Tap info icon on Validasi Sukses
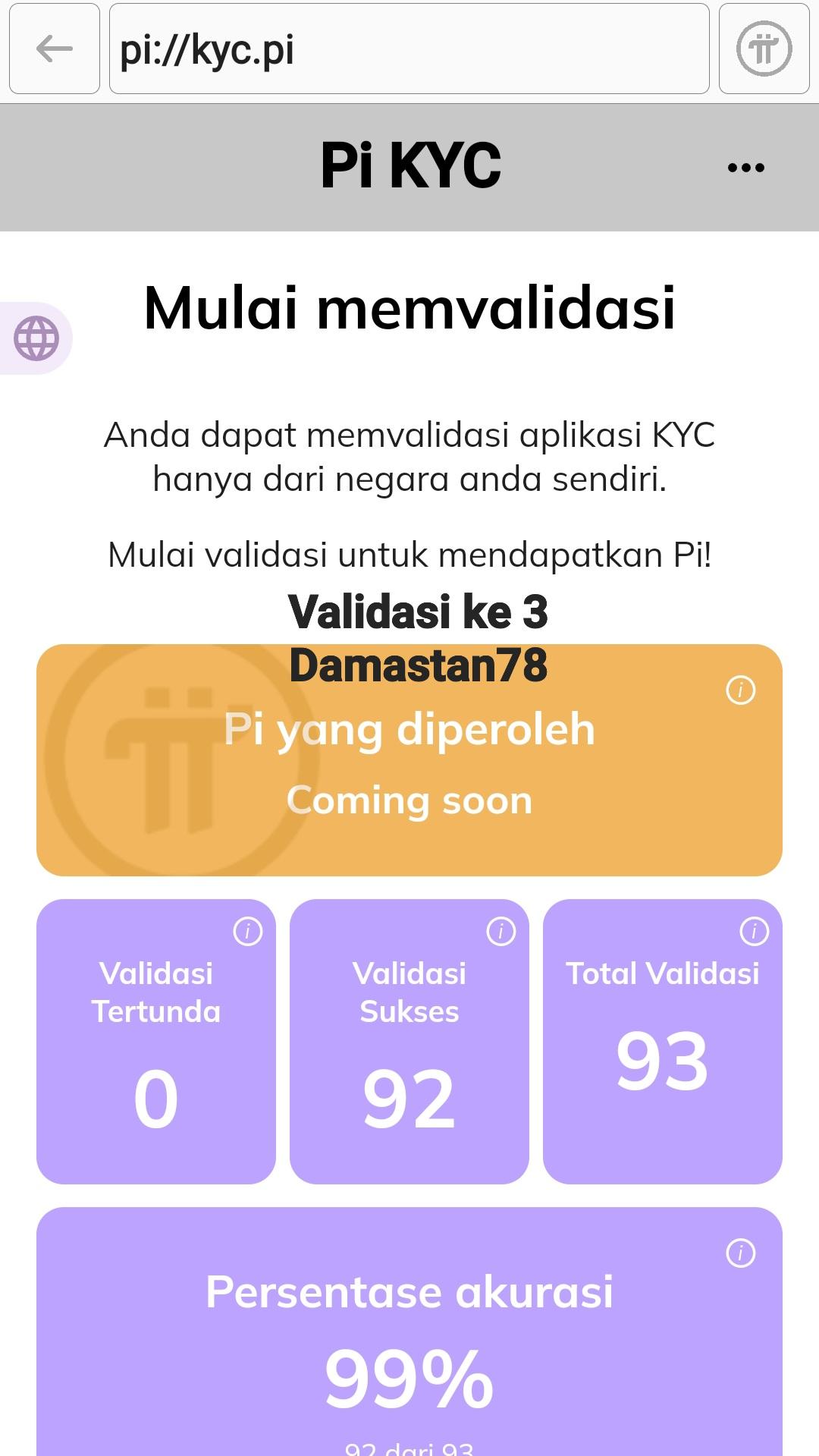 click(x=500, y=931)
